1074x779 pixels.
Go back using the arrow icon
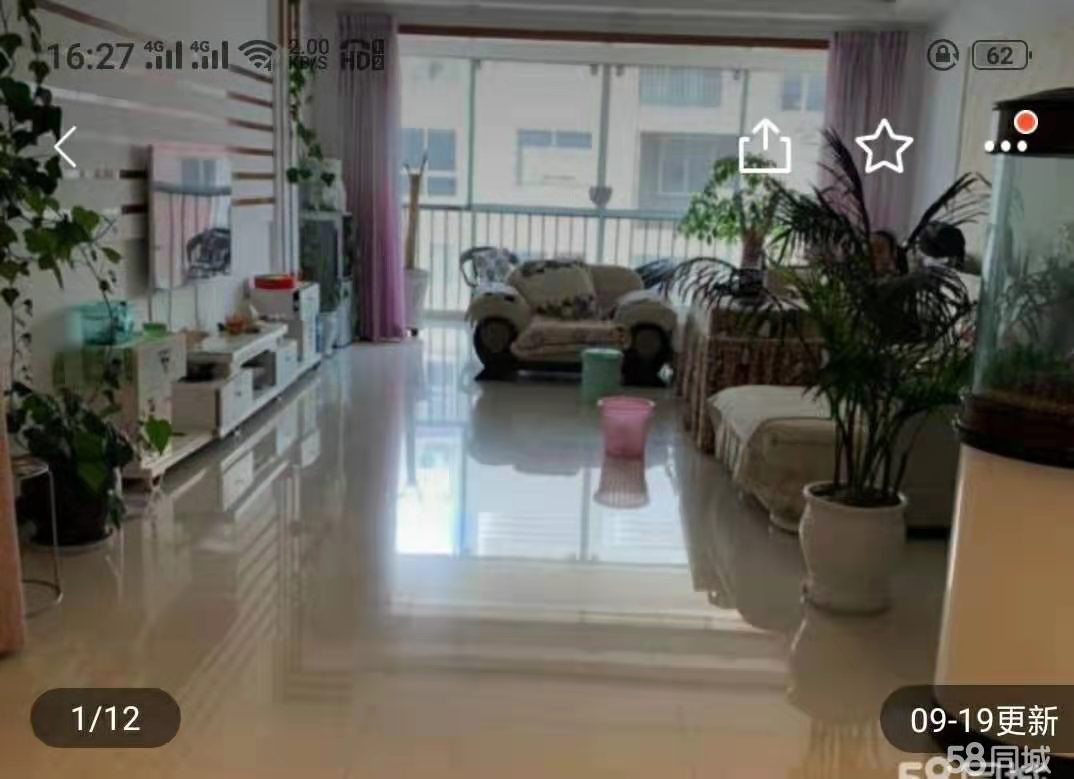point(65,147)
